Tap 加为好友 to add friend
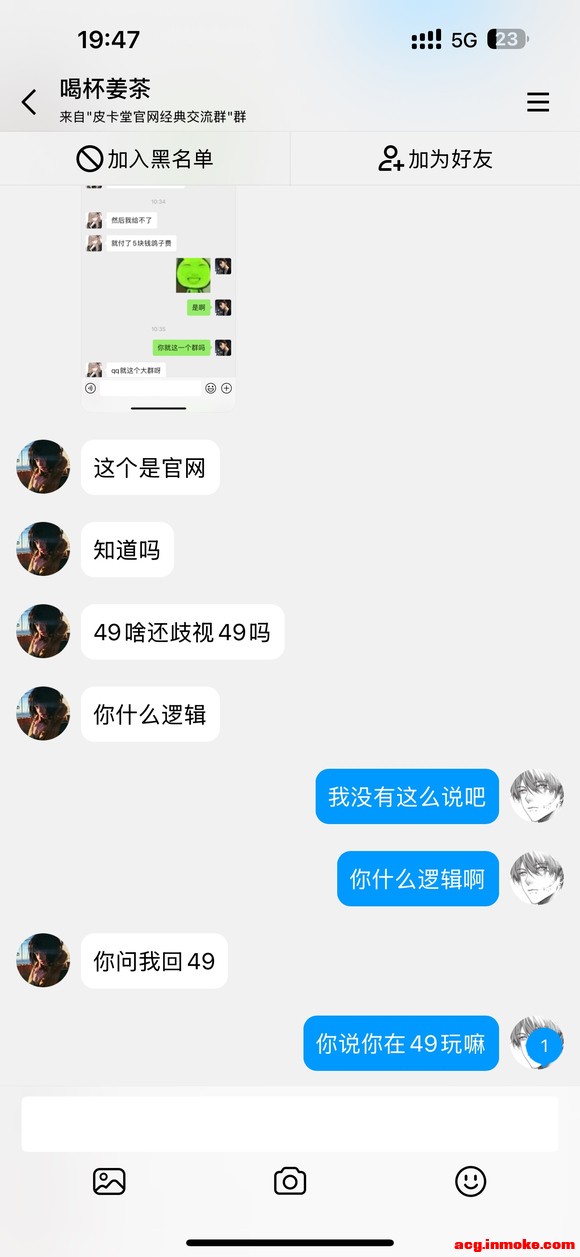 tap(435, 159)
